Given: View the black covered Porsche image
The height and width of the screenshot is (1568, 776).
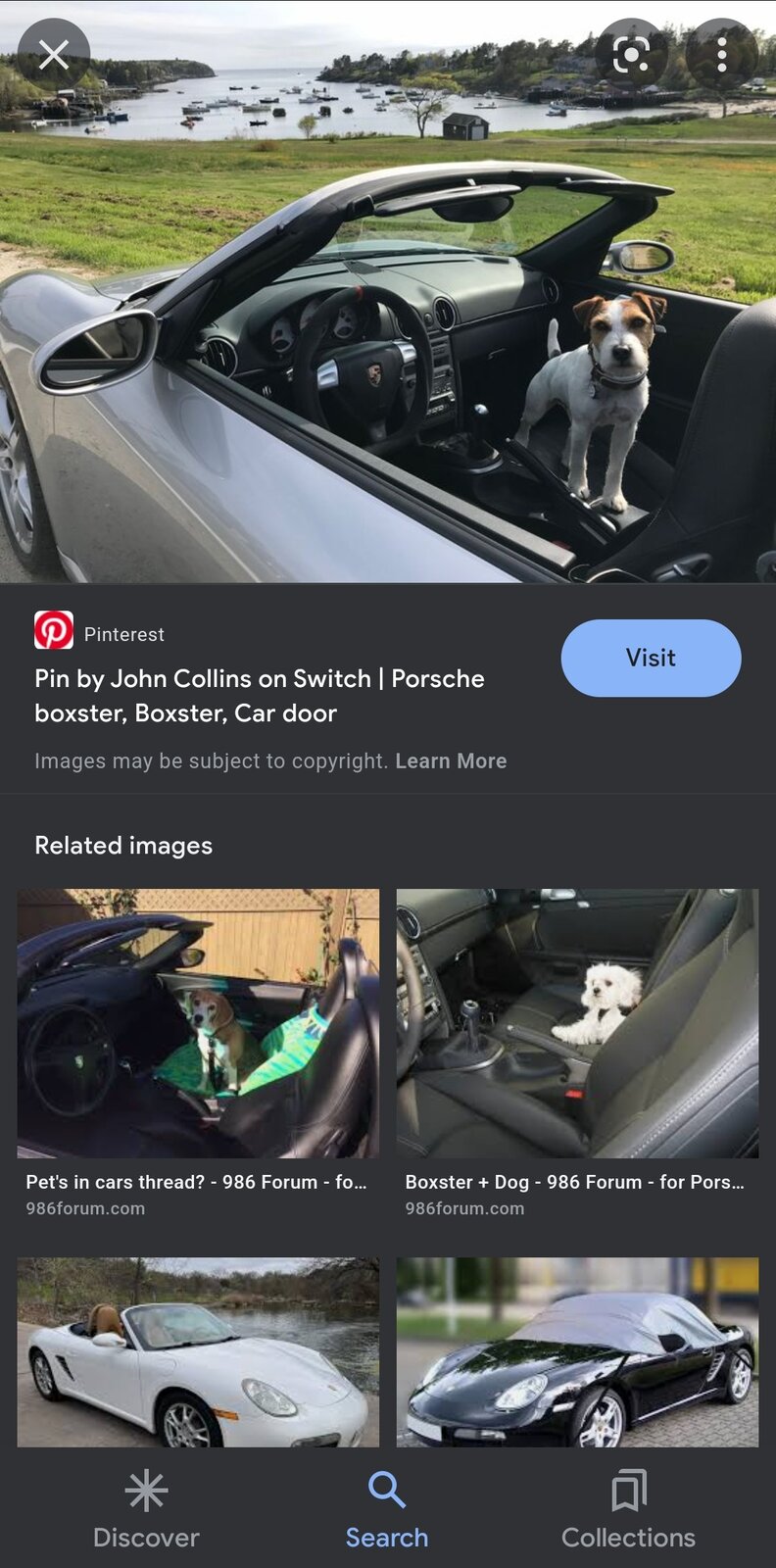Looking at the screenshot, I should 577,1352.
